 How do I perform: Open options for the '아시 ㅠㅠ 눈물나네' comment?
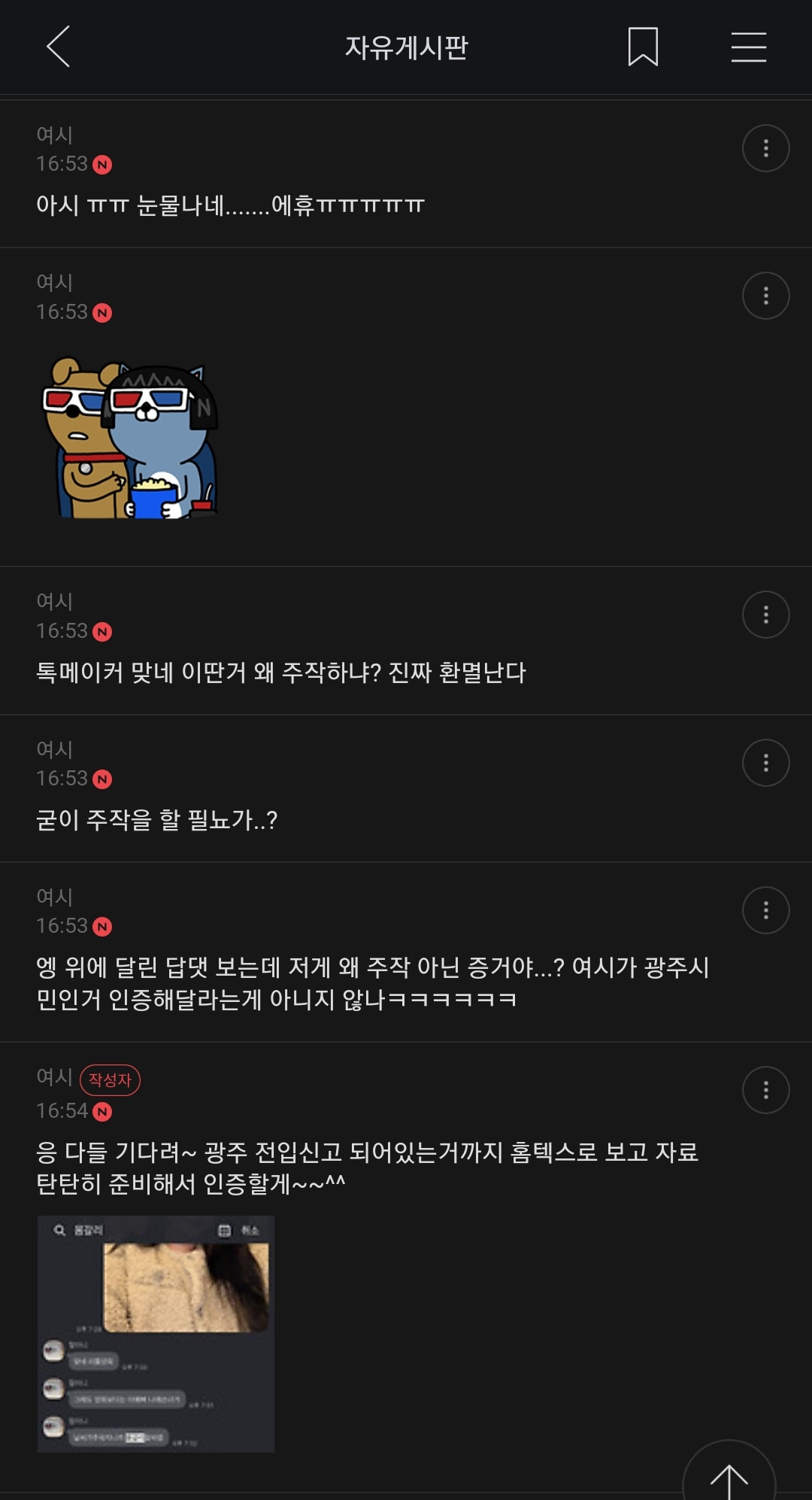[x=765, y=148]
